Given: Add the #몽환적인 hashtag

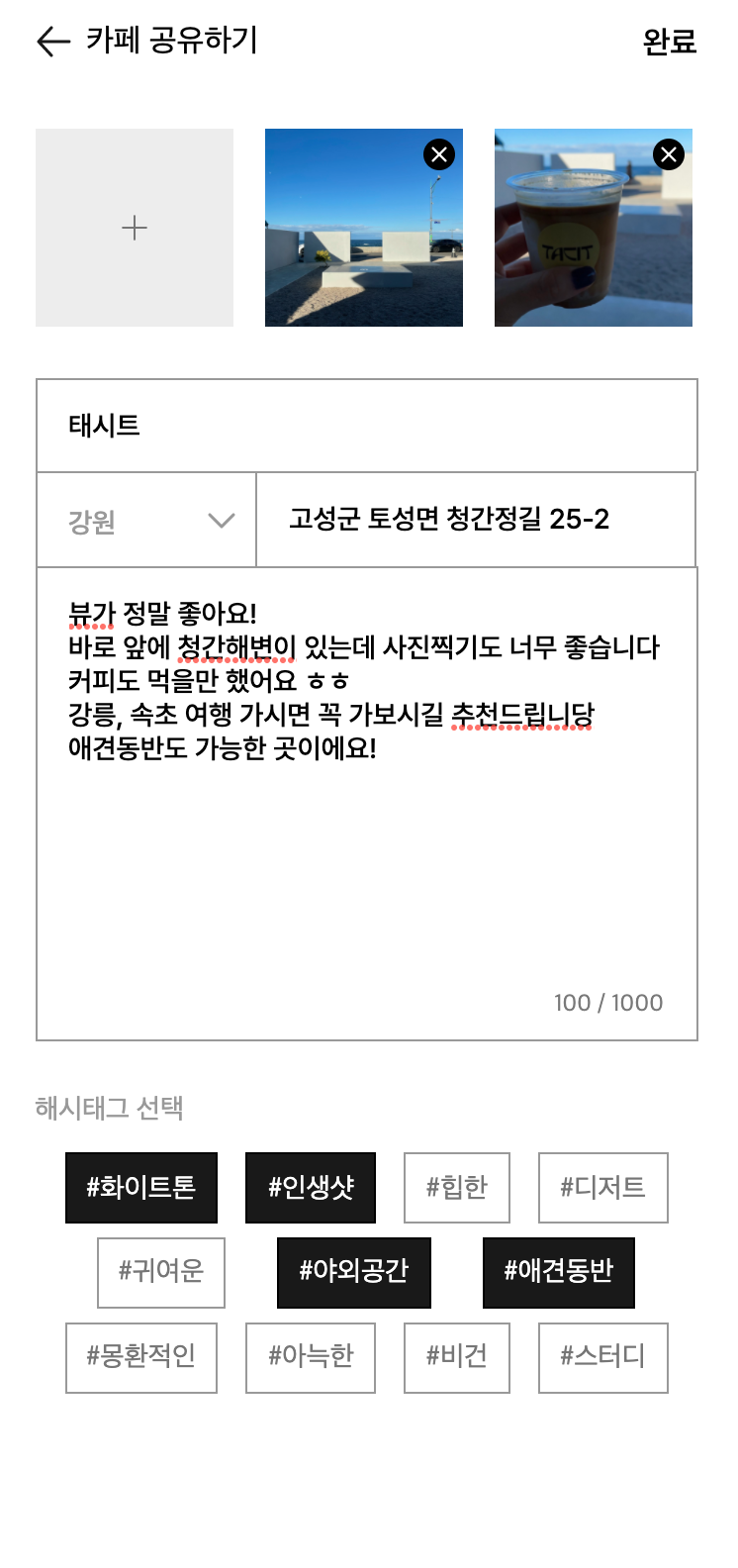Looking at the screenshot, I should (x=141, y=1358).
